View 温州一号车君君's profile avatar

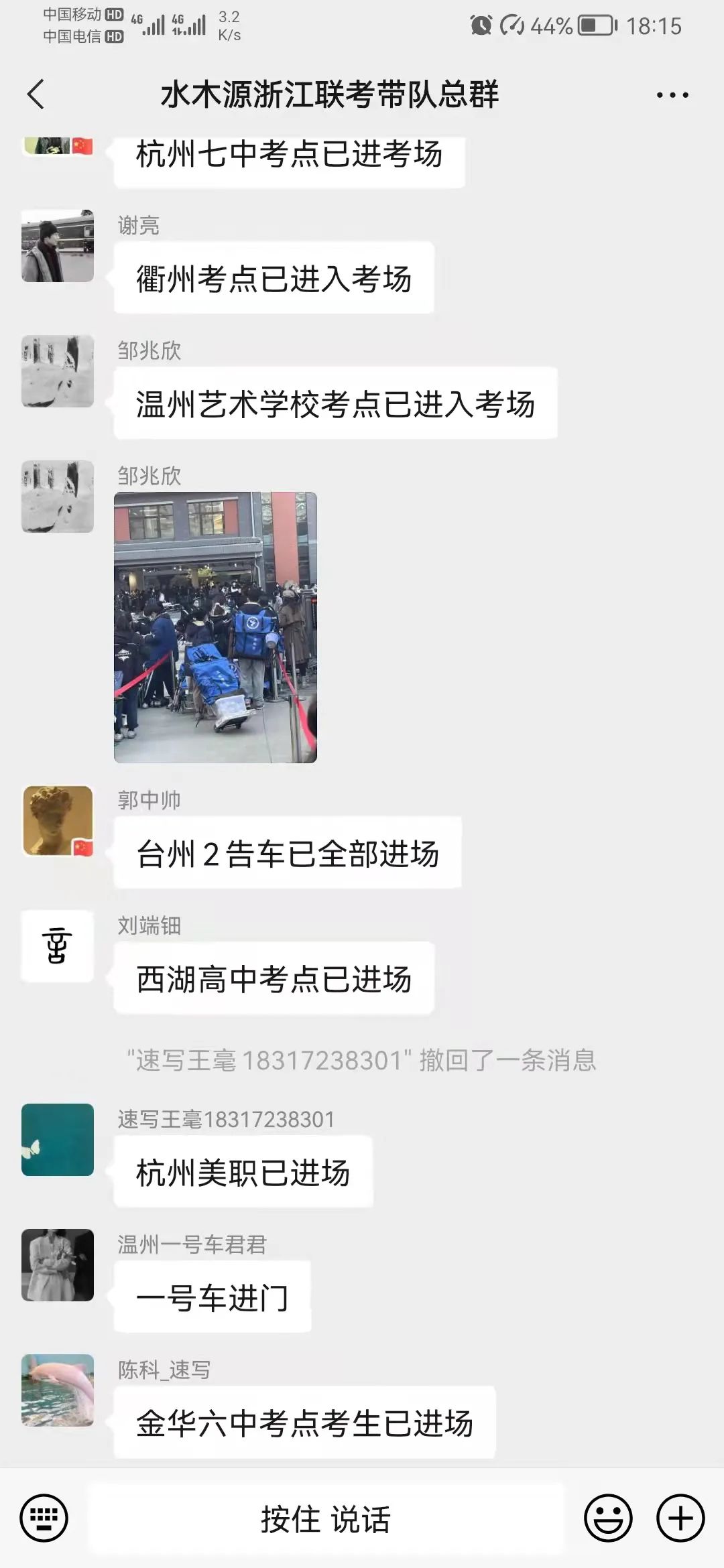58,1264
